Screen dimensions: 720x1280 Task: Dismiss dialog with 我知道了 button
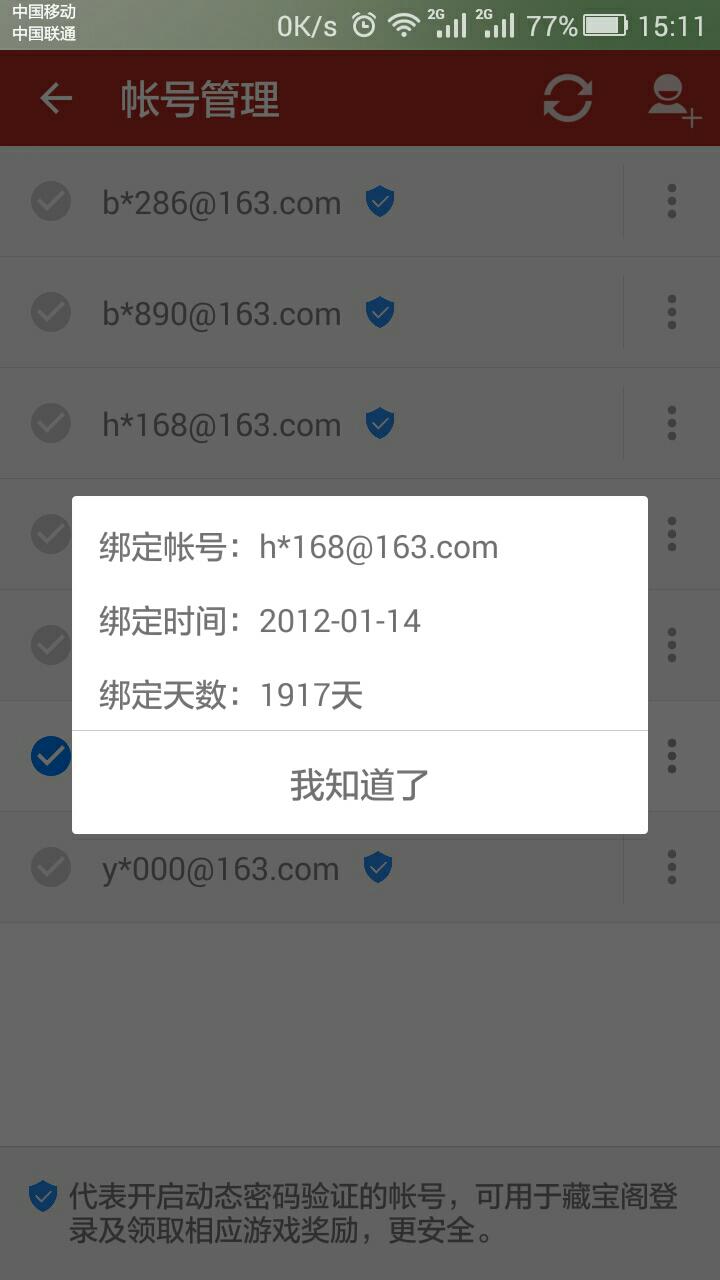pos(360,784)
